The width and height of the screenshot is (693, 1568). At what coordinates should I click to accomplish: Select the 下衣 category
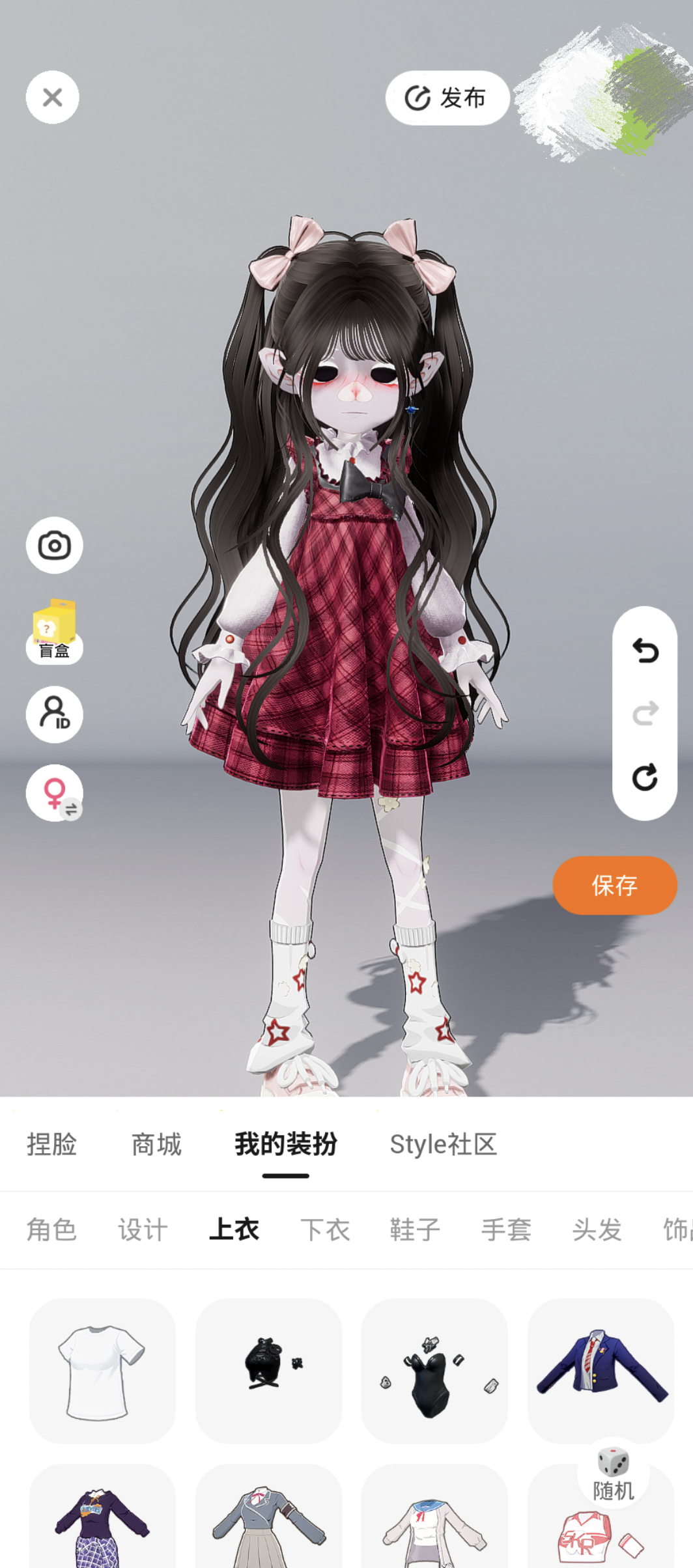(x=325, y=1230)
